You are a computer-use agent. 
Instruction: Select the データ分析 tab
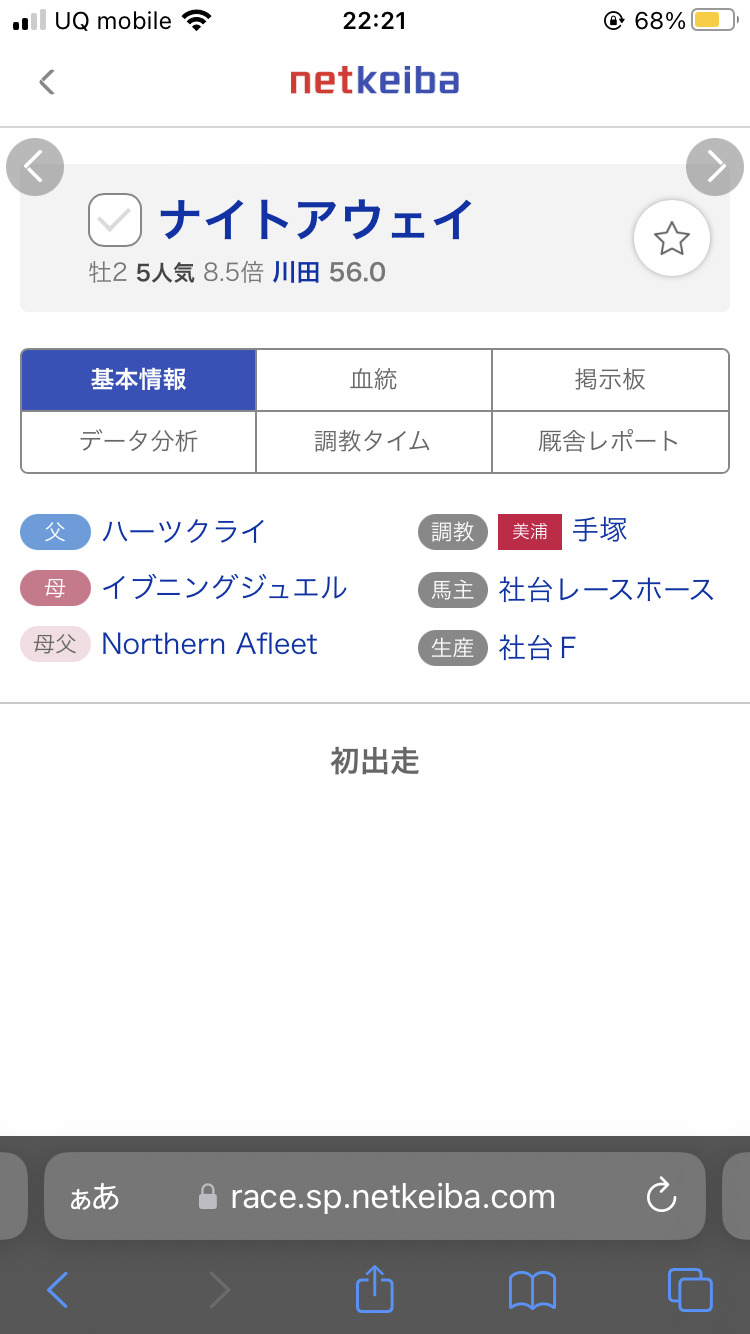pos(138,441)
